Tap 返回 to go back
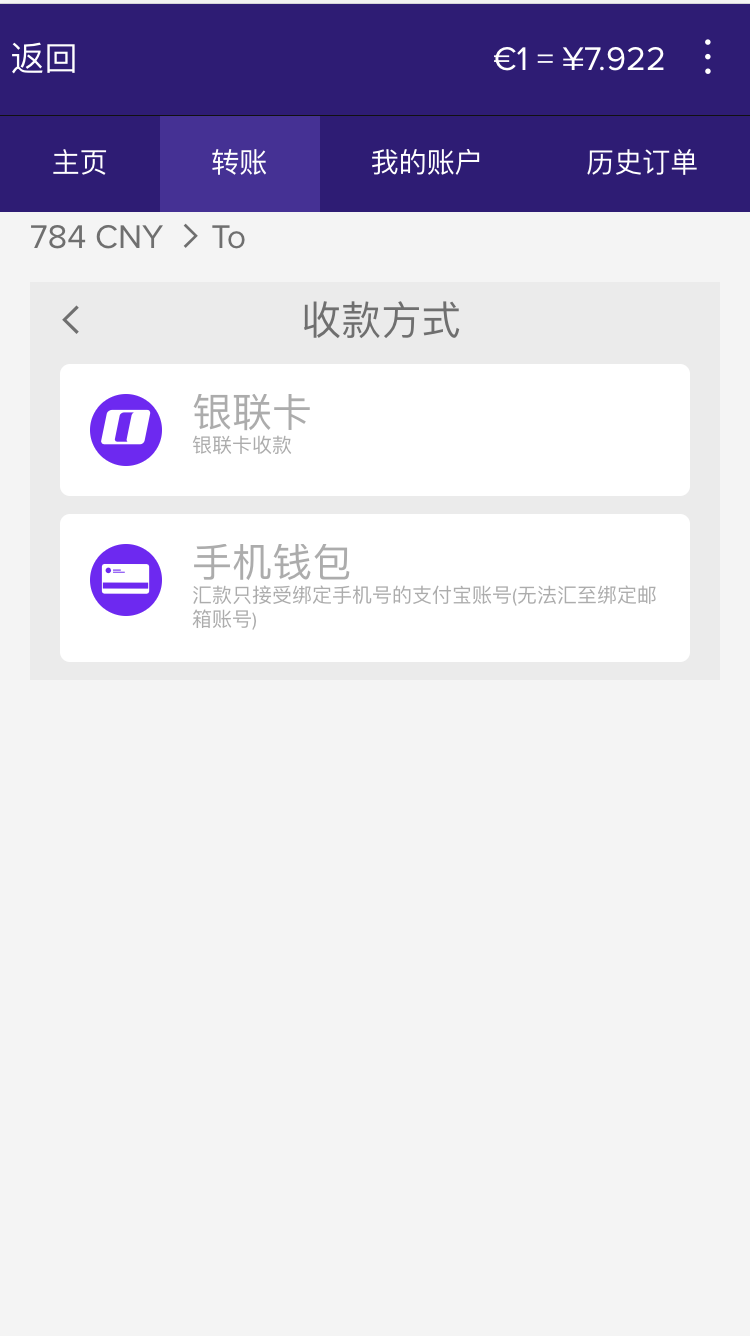 point(44,59)
